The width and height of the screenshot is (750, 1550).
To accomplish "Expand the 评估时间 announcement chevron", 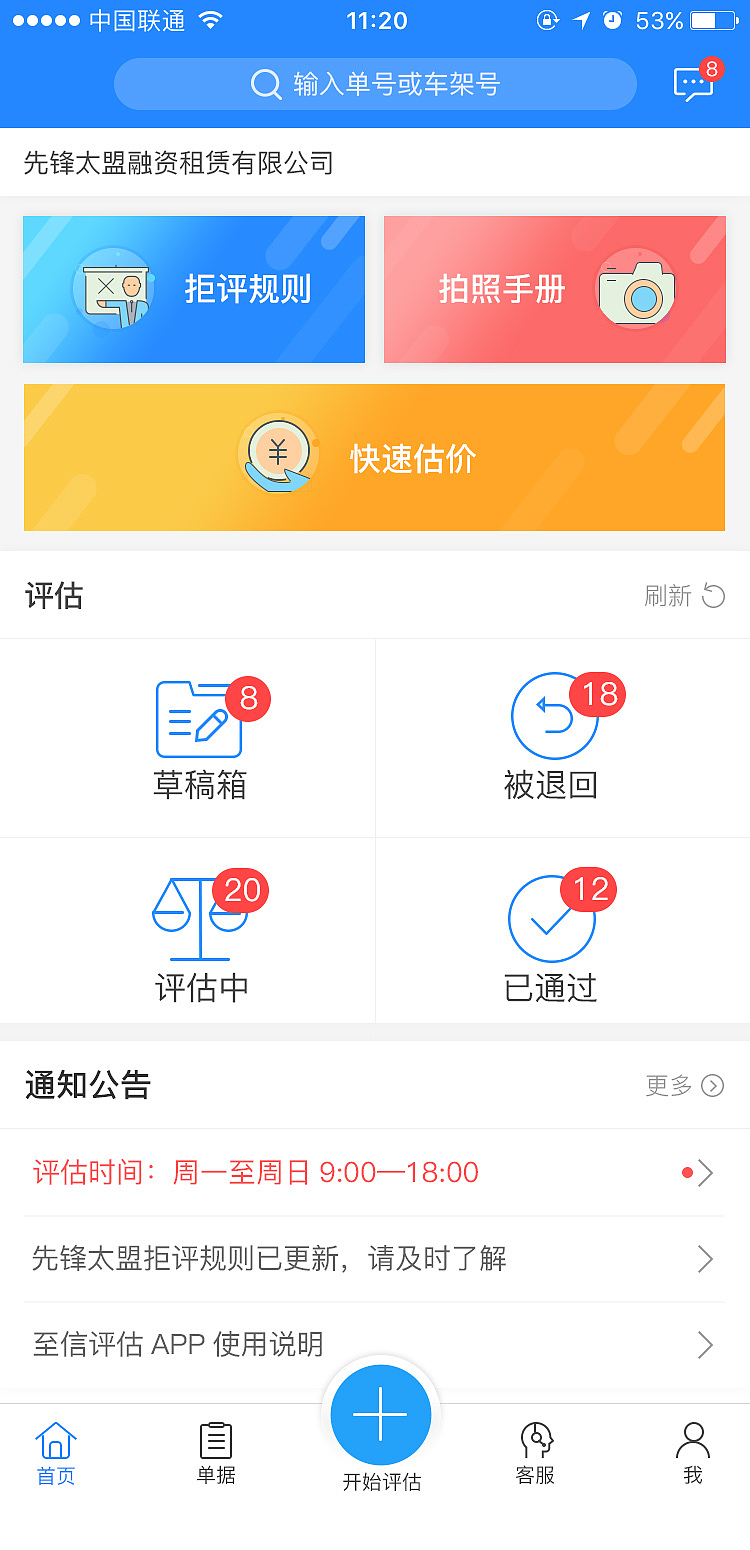I will coord(706,1172).
